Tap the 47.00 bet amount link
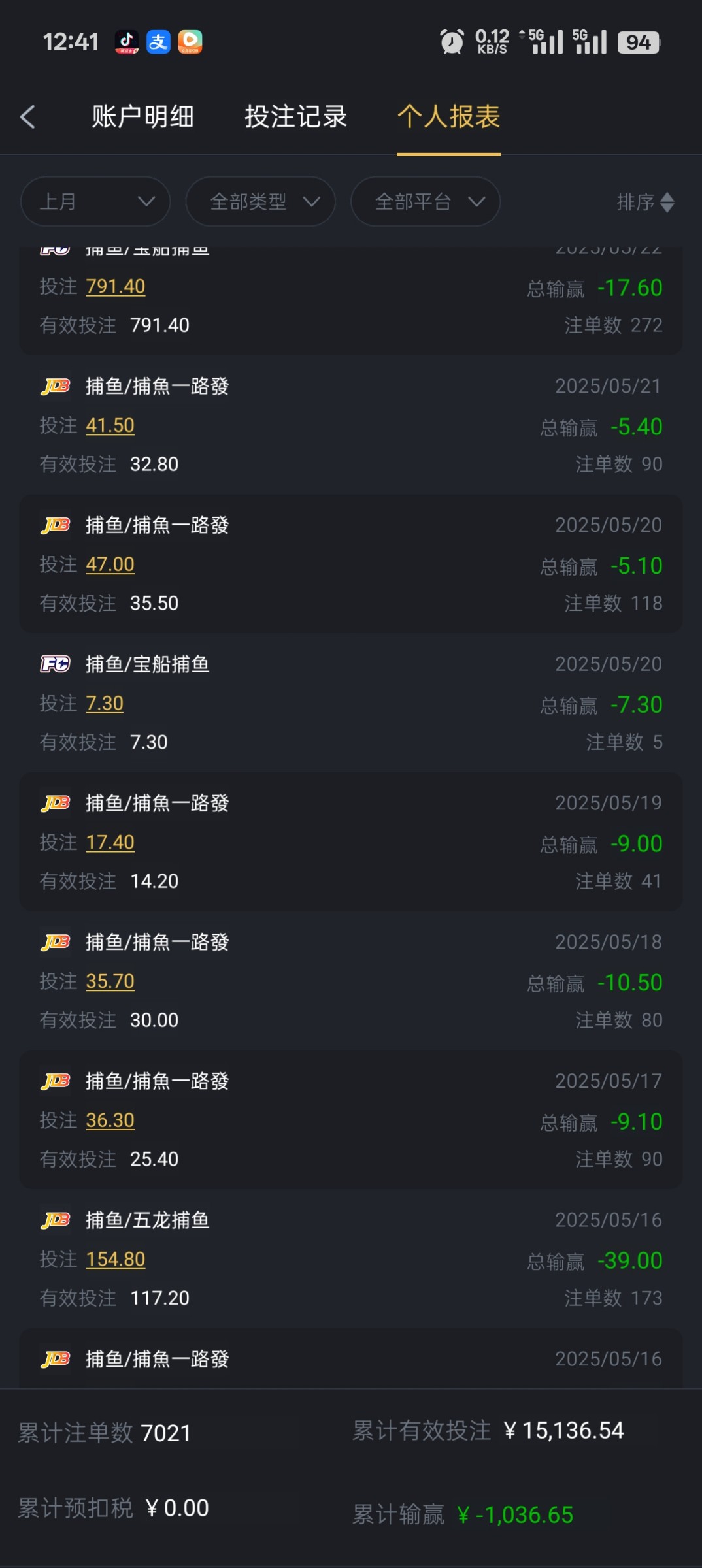 tap(110, 564)
